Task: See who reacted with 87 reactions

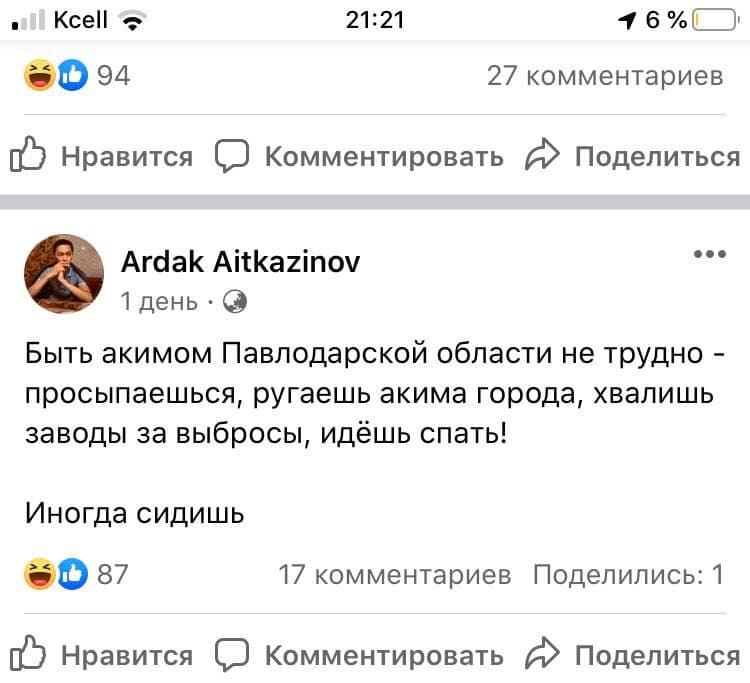Action: tap(77, 575)
